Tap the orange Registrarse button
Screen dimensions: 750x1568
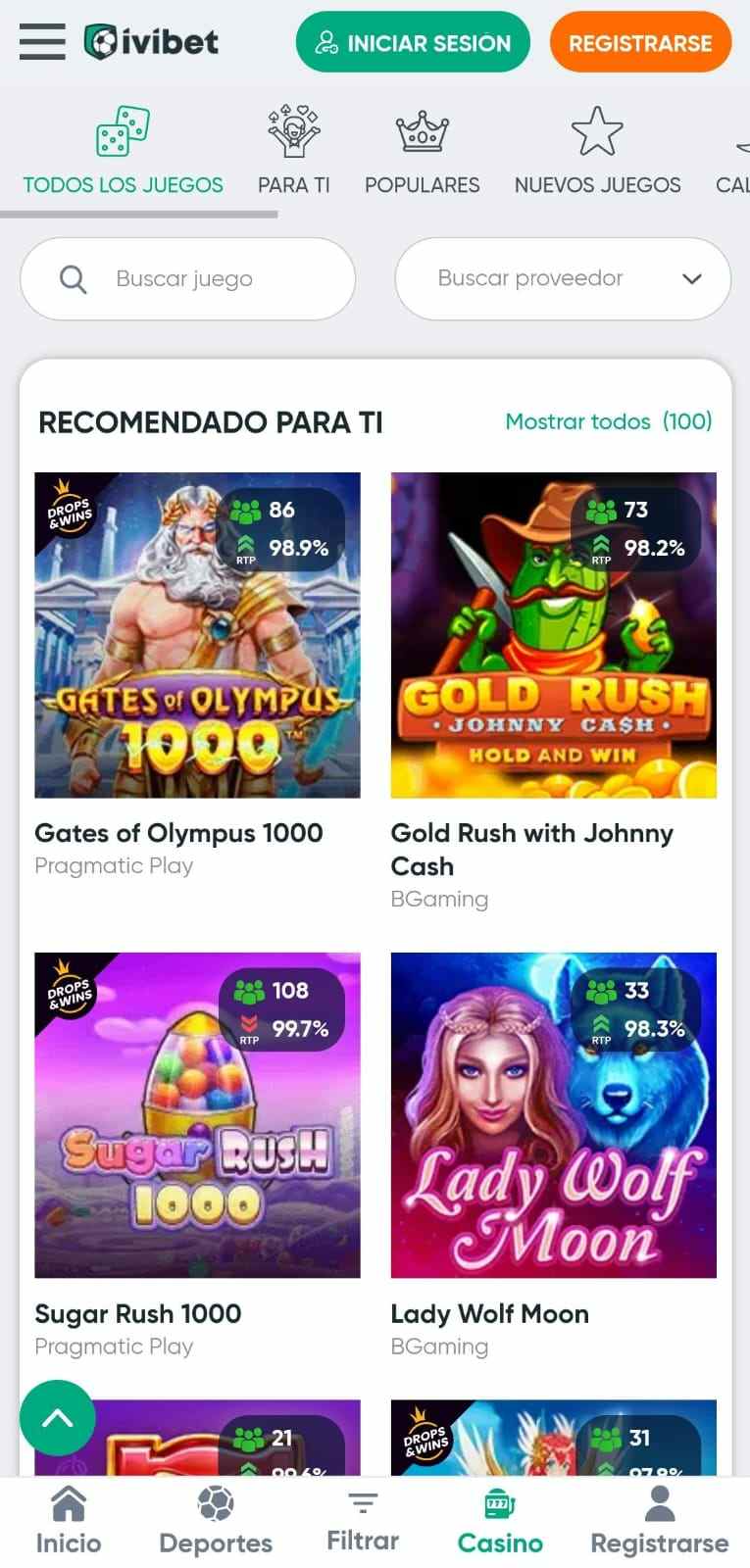click(x=640, y=42)
